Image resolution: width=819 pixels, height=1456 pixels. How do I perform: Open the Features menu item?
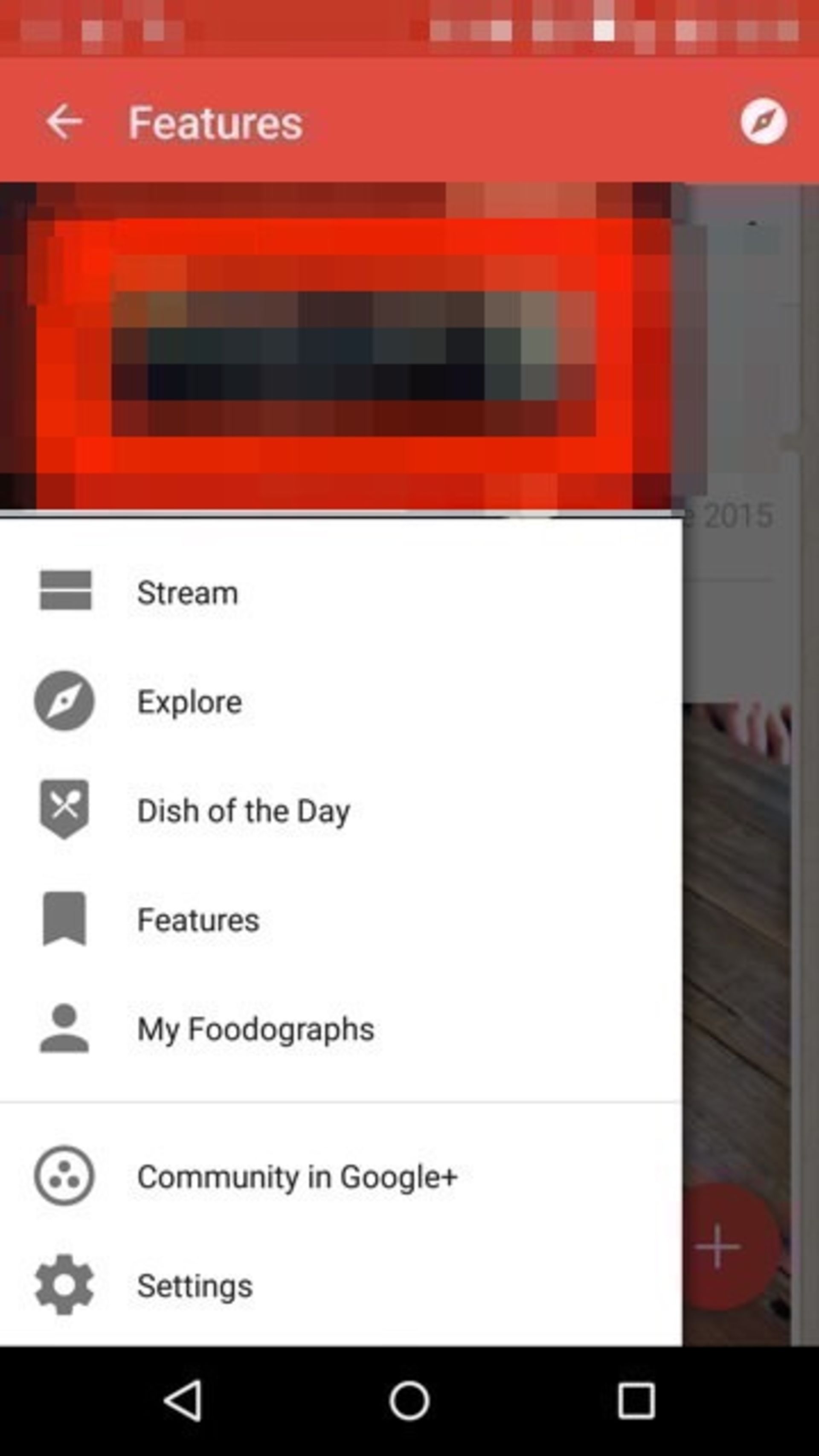pos(198,920)
